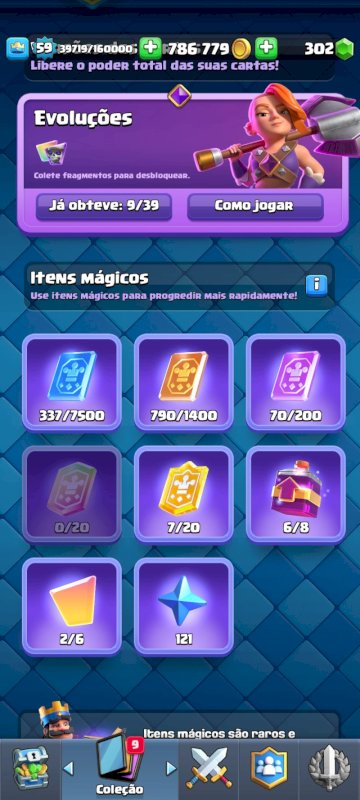Tap the right arrow beside Coleção
360x800 pixels.
click(171, 768)
